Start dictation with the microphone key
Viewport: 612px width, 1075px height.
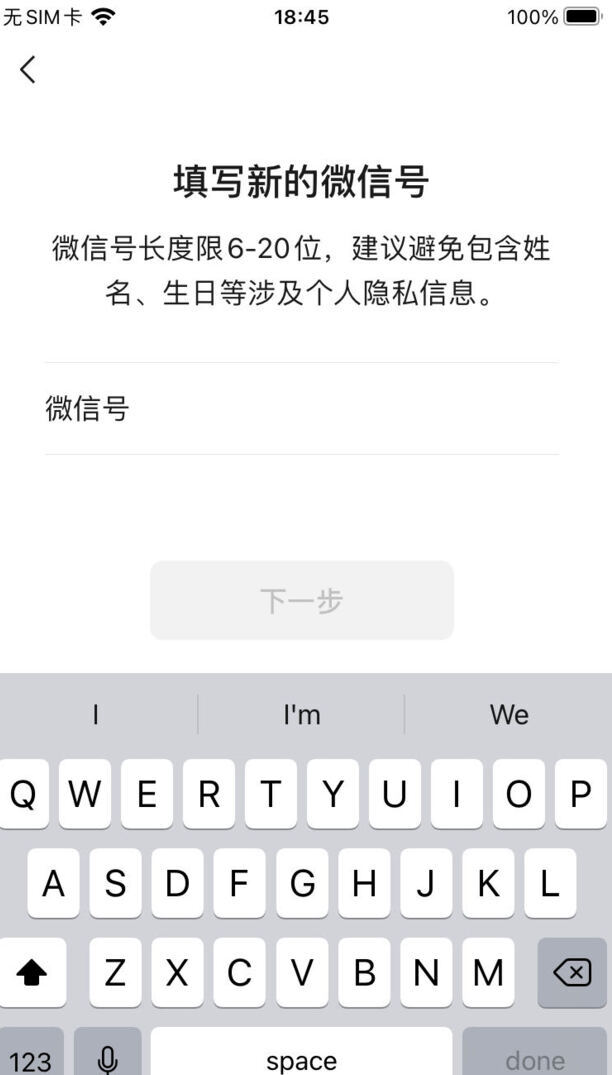[x=107, y=1055]
